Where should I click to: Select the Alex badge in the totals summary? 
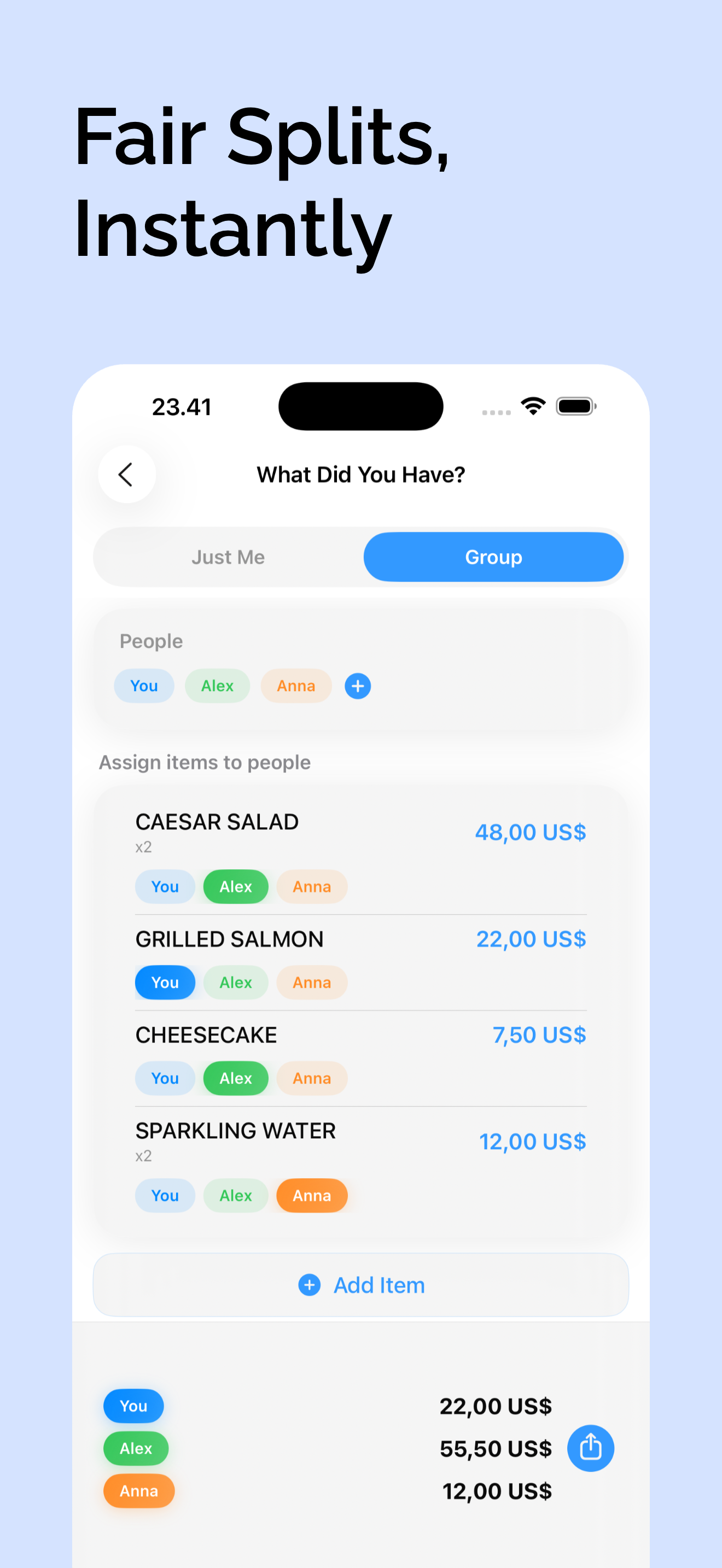pyautogui.click(x=135, y=1448)
